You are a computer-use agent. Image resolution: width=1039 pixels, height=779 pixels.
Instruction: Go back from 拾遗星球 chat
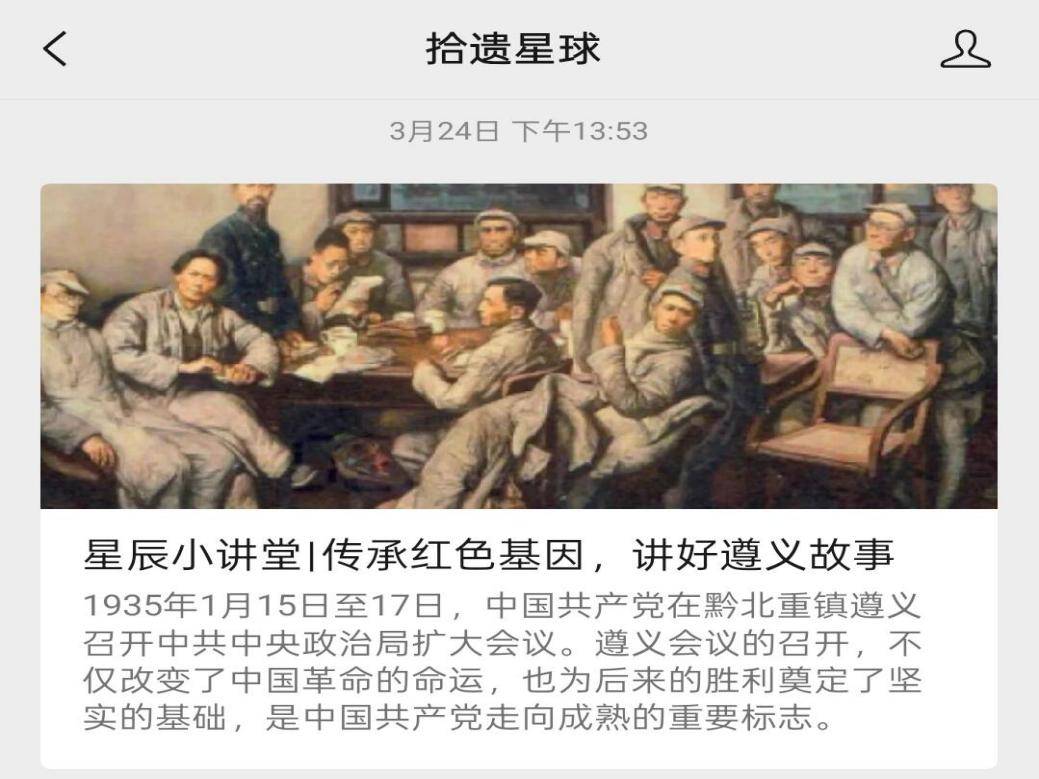[55, 48]
